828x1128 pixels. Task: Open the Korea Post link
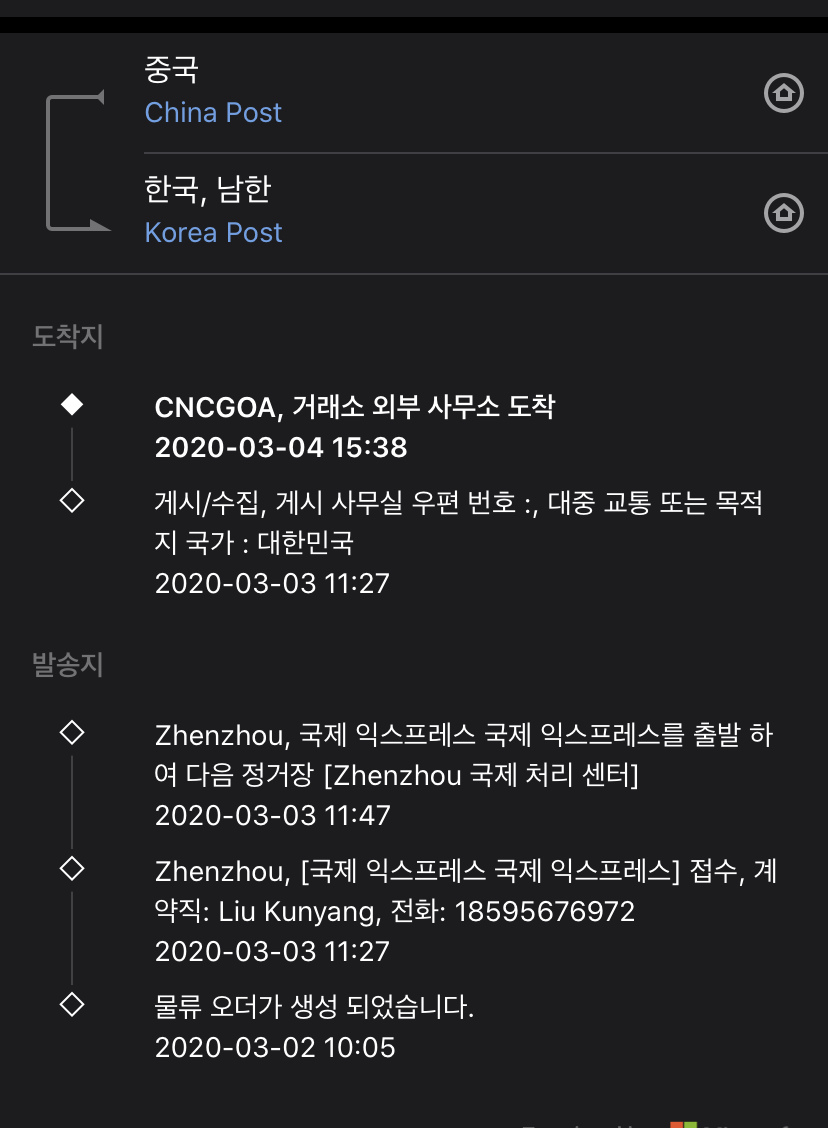(x=213, y=232)
